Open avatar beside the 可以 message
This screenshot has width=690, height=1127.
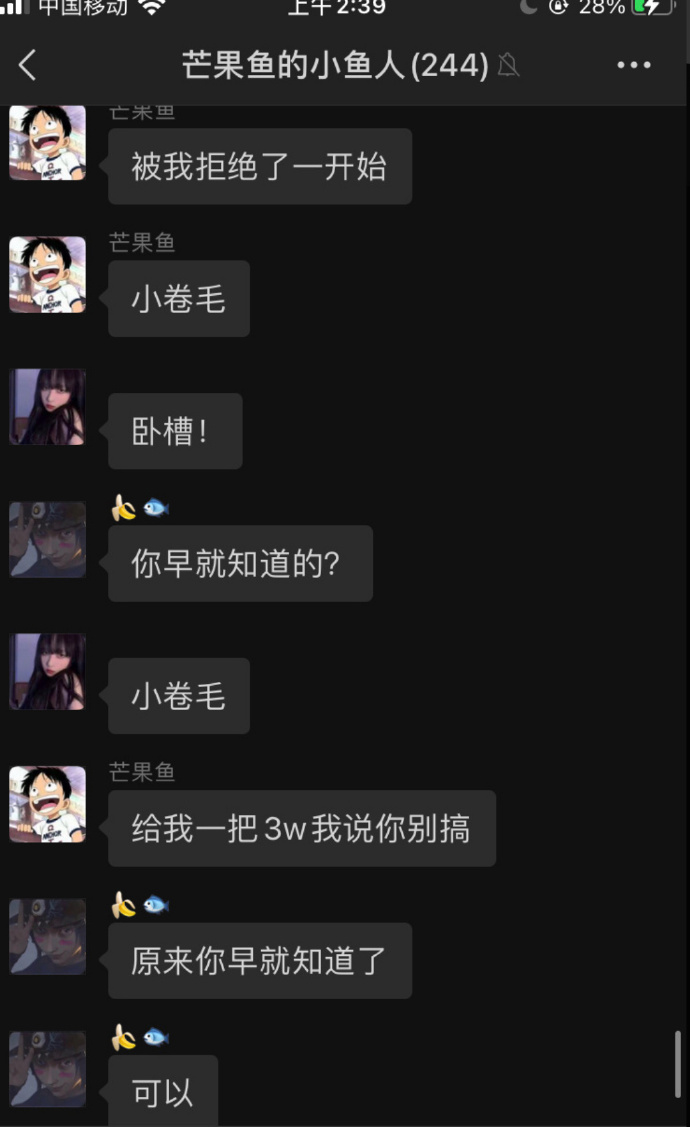[x=47, y=1068]
